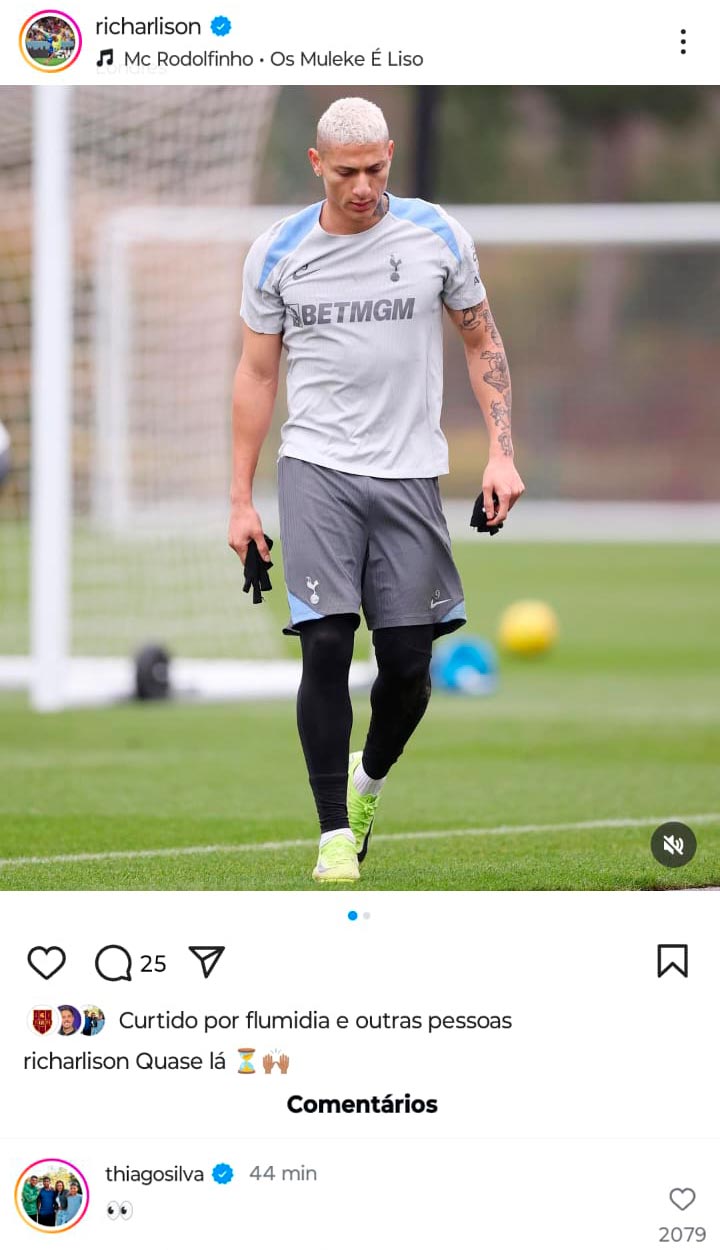Open the richarlison username link
Screen dimensions: 720x1250
click(x=148, y=26)
